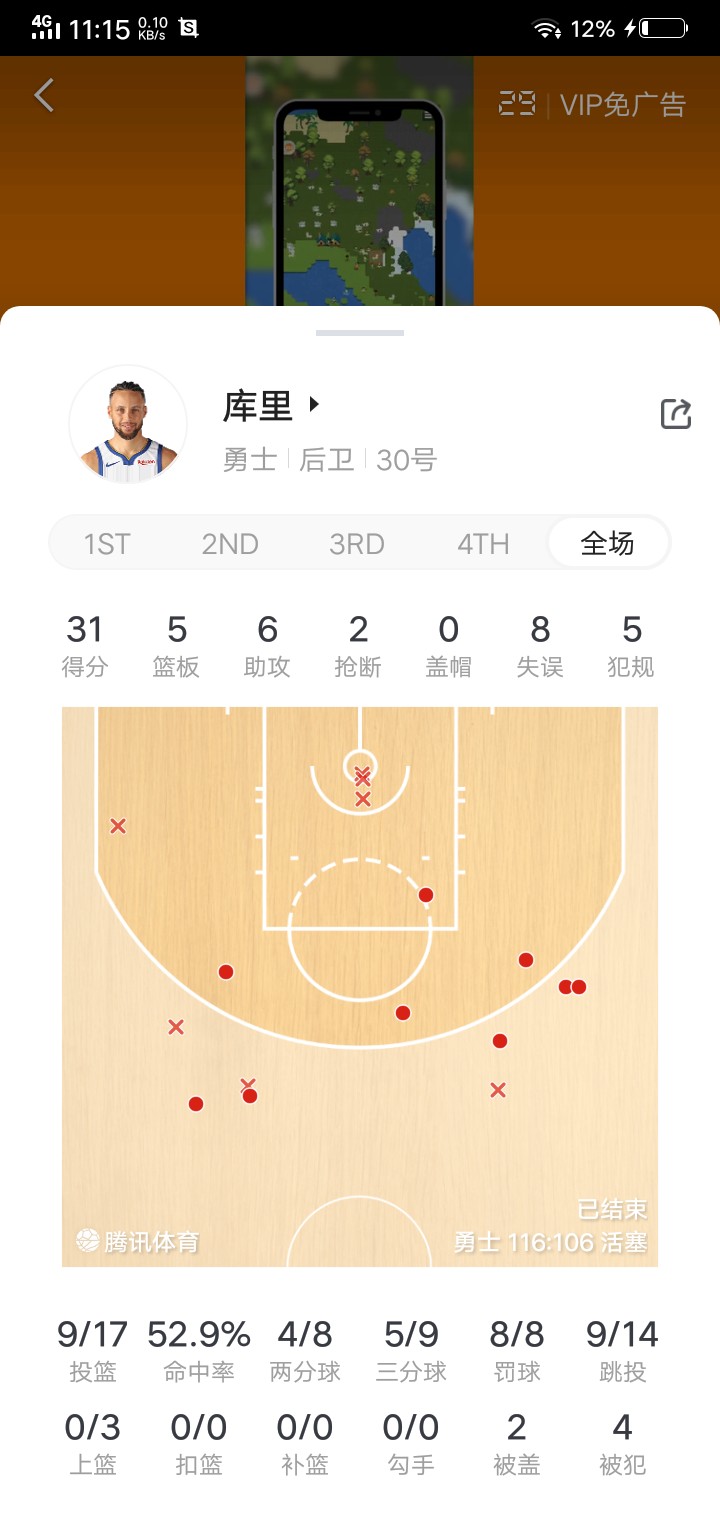Share Curry's stats card

click(x=676, y=414)
